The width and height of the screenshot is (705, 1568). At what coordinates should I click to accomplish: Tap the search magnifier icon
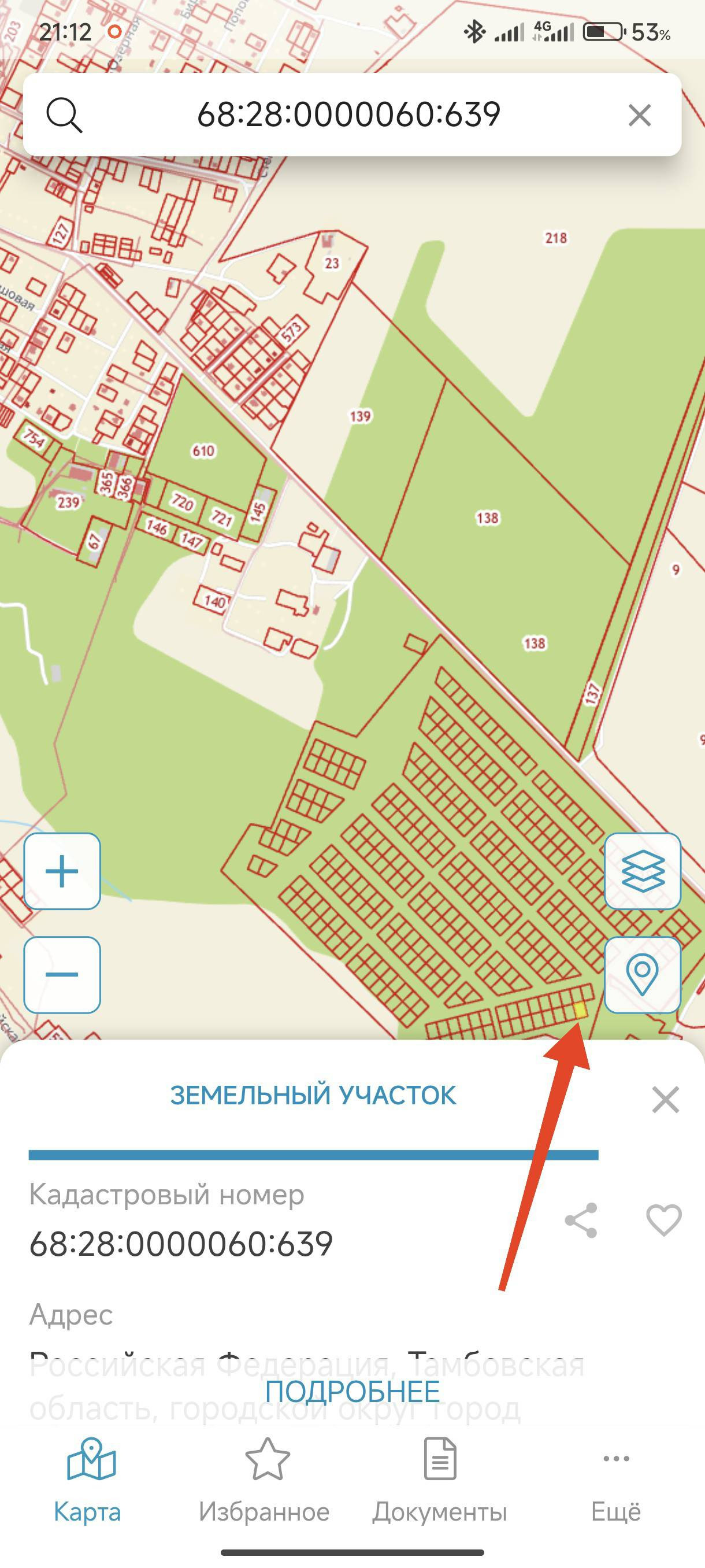tap(64, 114)
